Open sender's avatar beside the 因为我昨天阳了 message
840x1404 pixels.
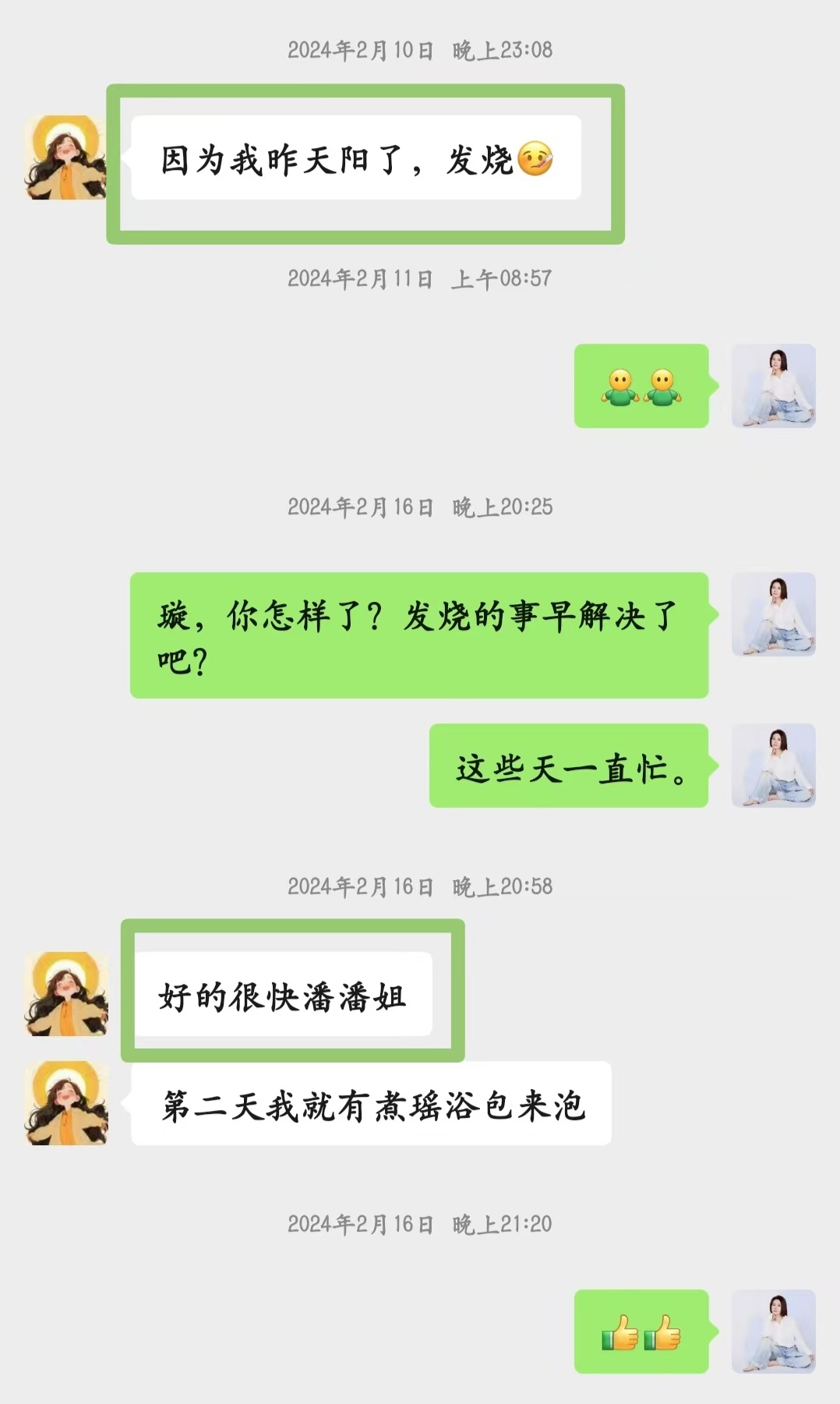click(65, 157)
